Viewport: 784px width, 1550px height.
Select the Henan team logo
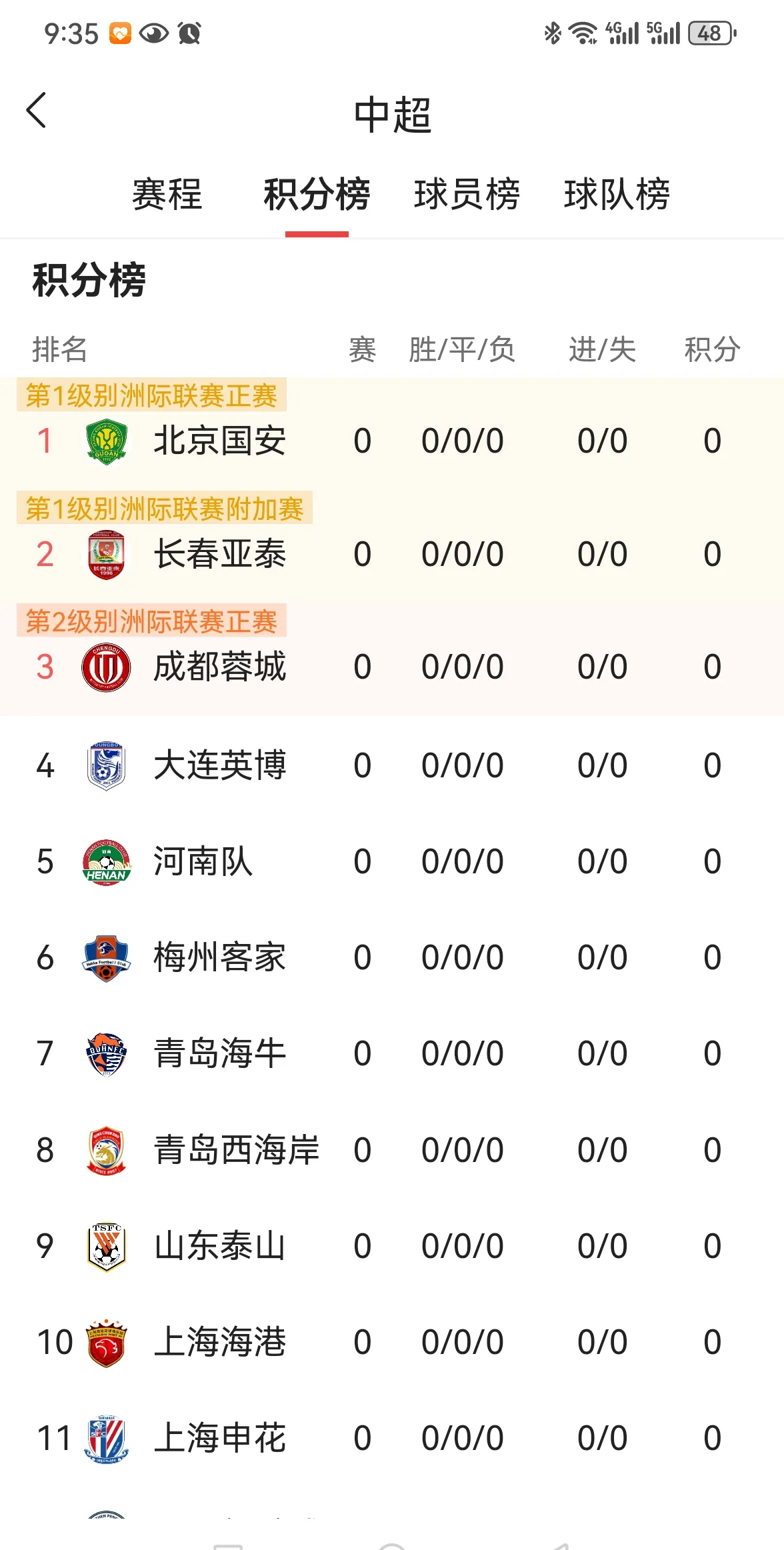(x=106, y=862)
